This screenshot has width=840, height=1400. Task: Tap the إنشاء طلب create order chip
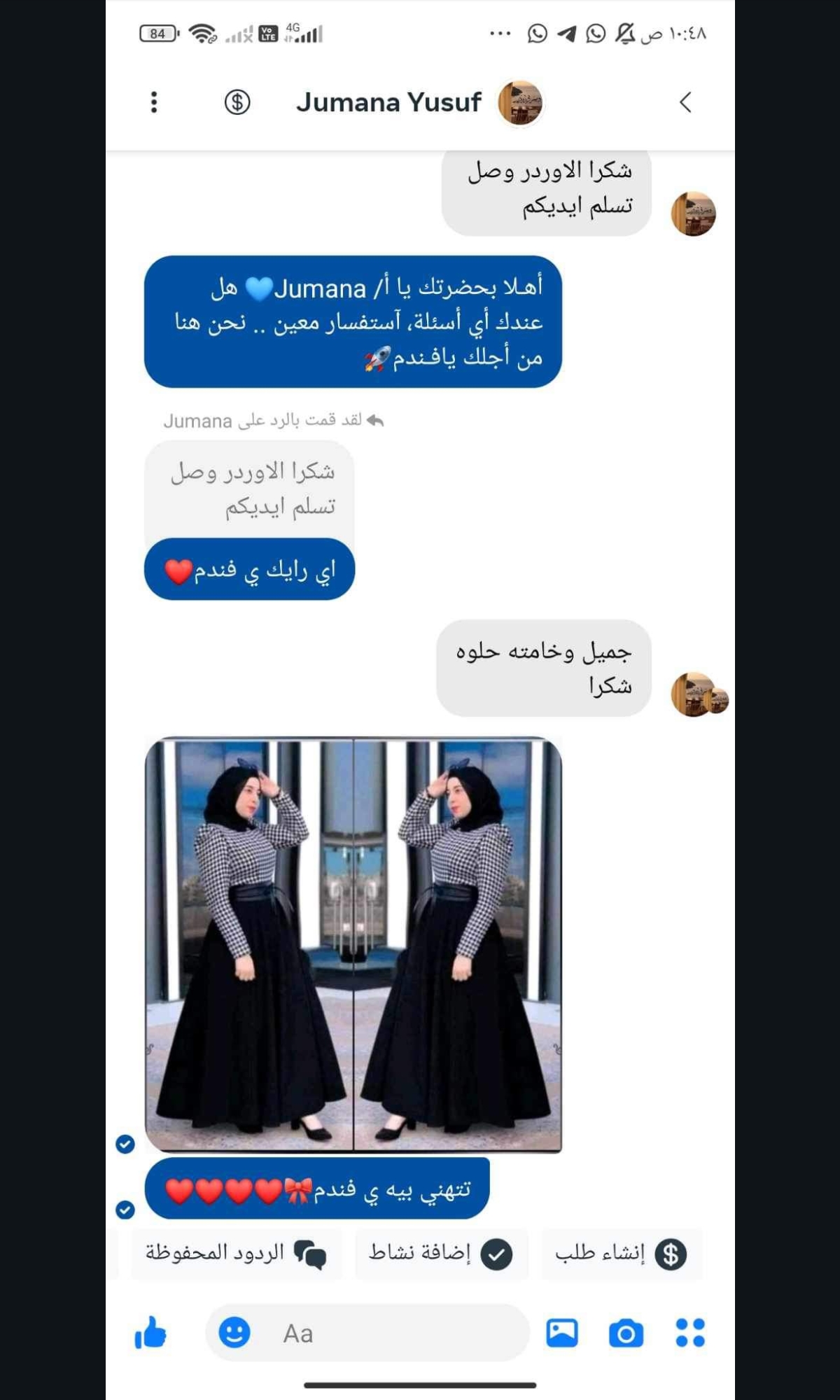click(622, 1254)
